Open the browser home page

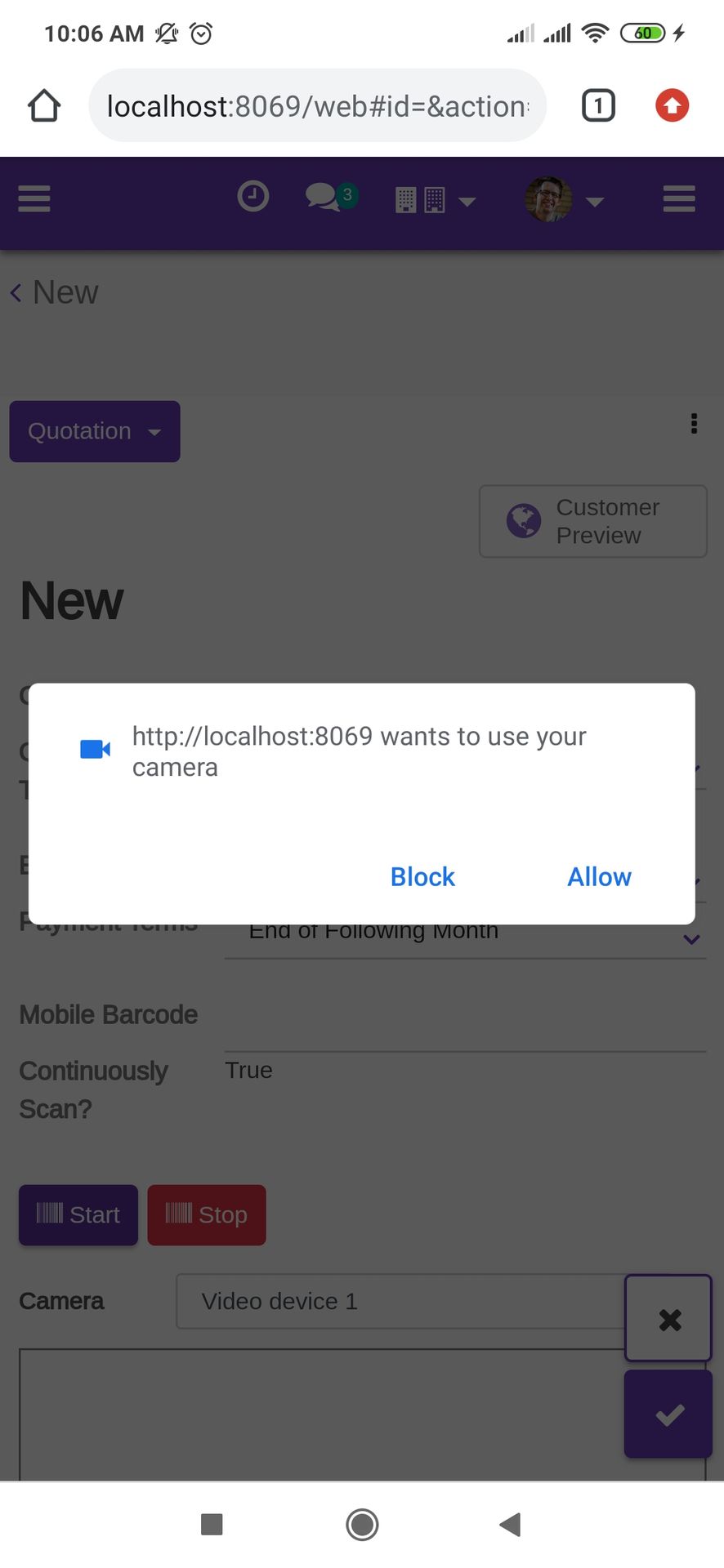[x=44, y=105]
